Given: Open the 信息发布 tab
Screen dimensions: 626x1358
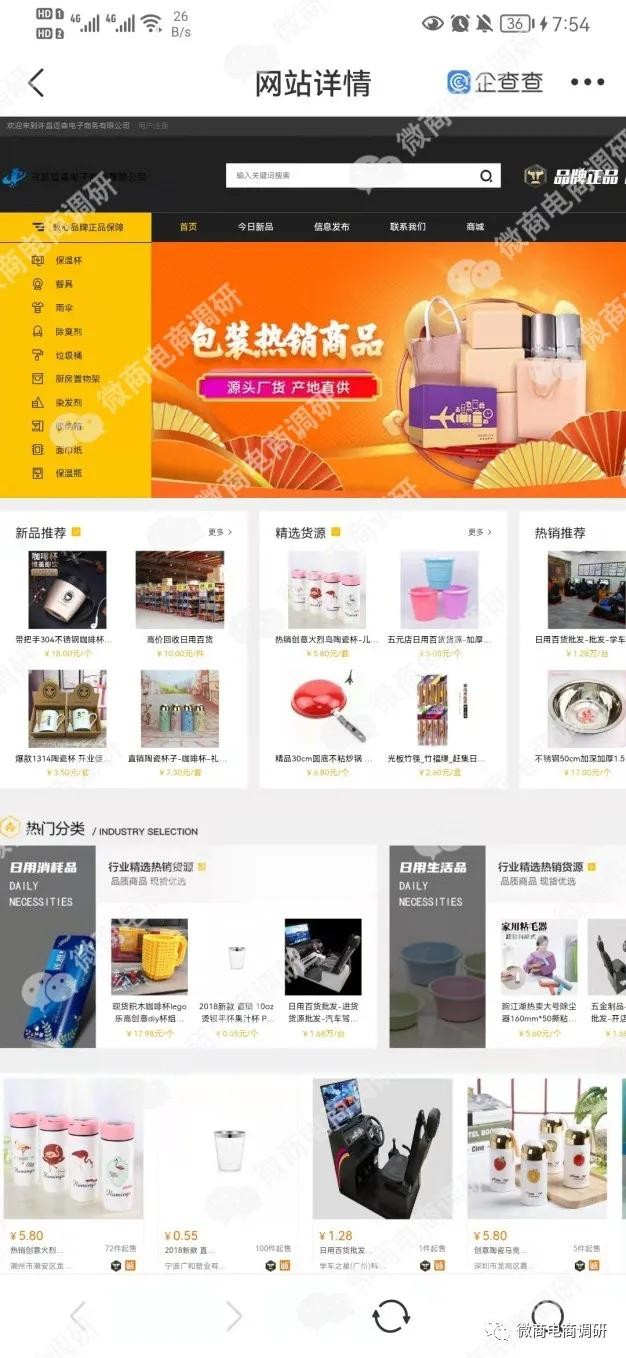Looking at the screenshot, I should pos(331,227).
